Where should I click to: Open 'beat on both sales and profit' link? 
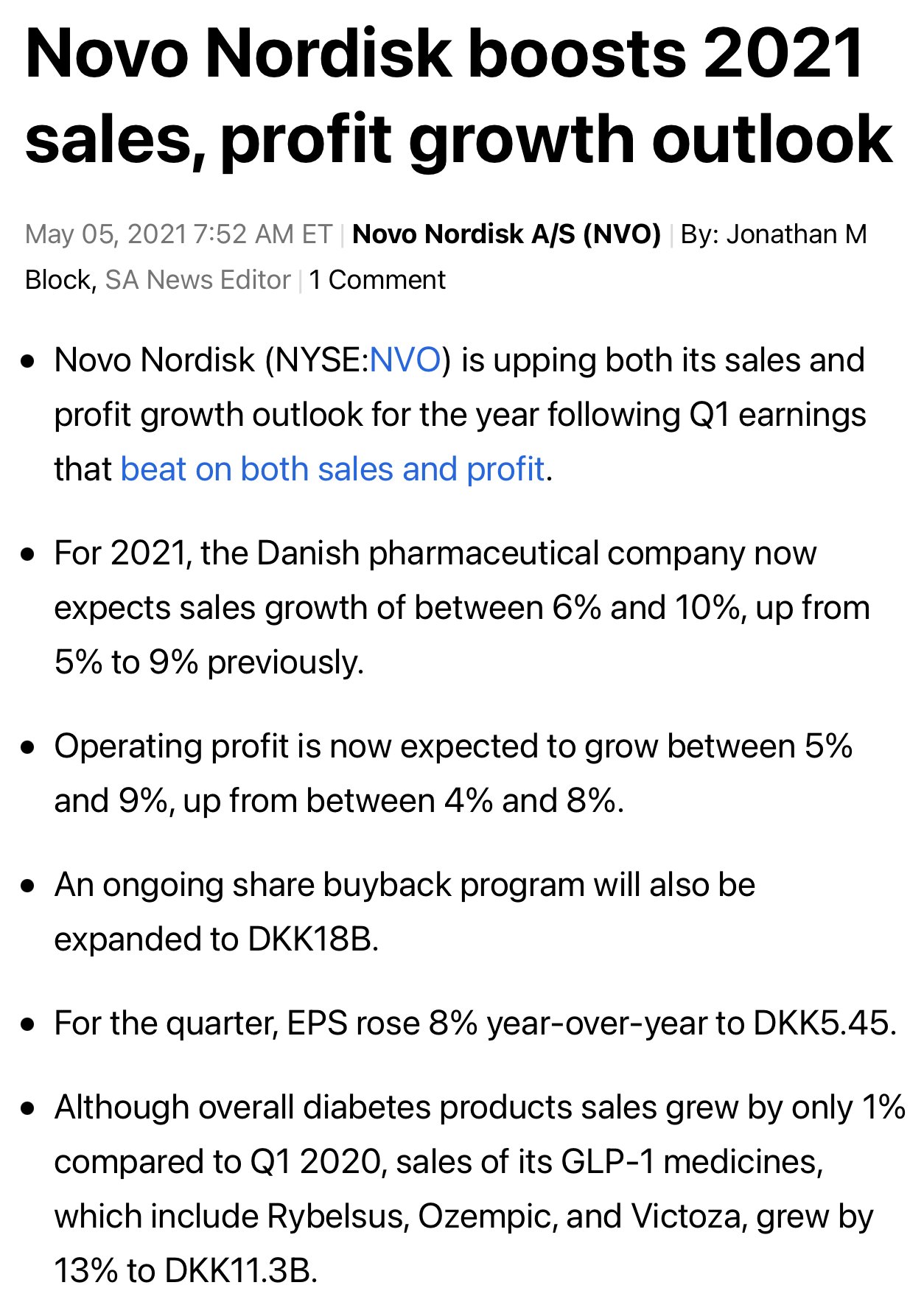pos(332,469)
